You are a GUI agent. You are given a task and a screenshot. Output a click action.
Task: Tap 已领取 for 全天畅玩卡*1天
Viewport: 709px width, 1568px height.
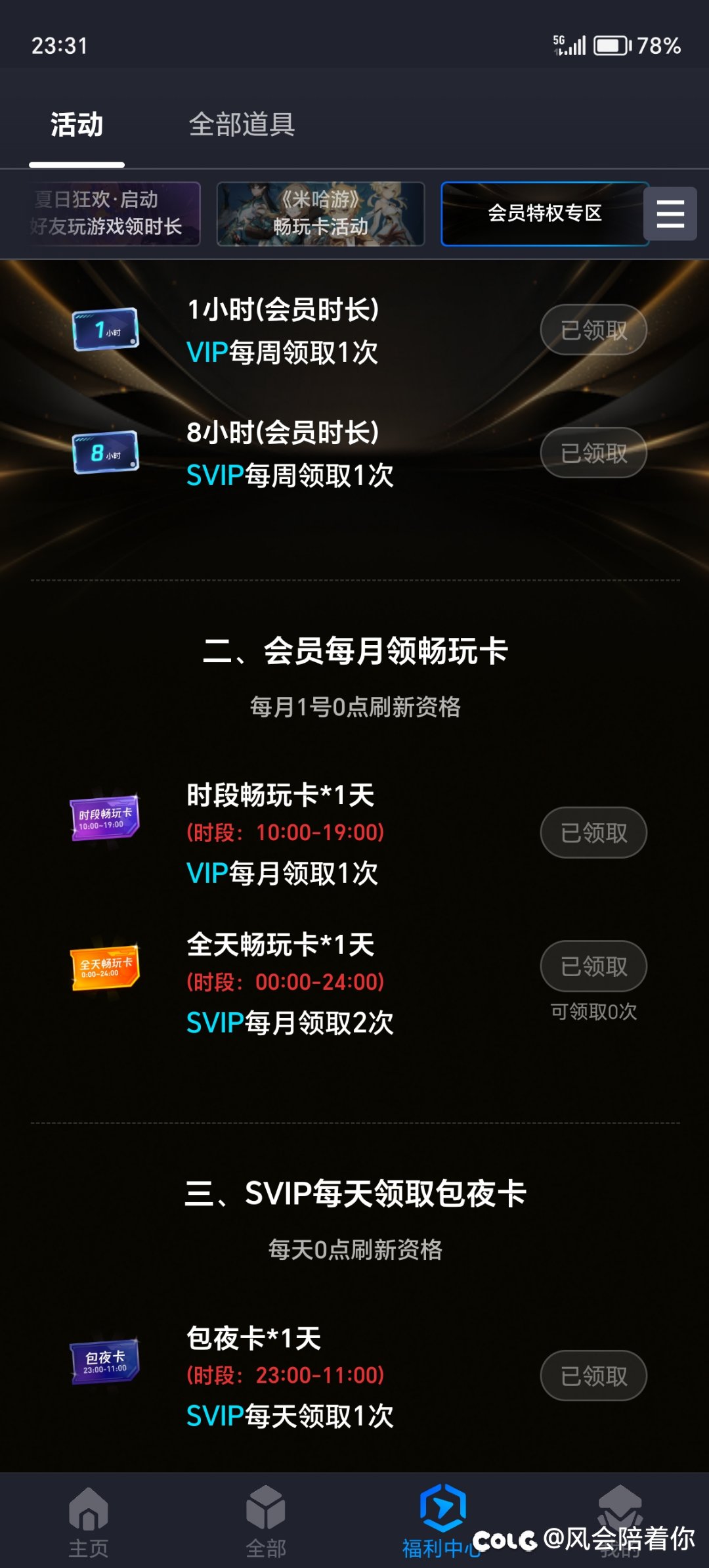click(x=593, y=966)
